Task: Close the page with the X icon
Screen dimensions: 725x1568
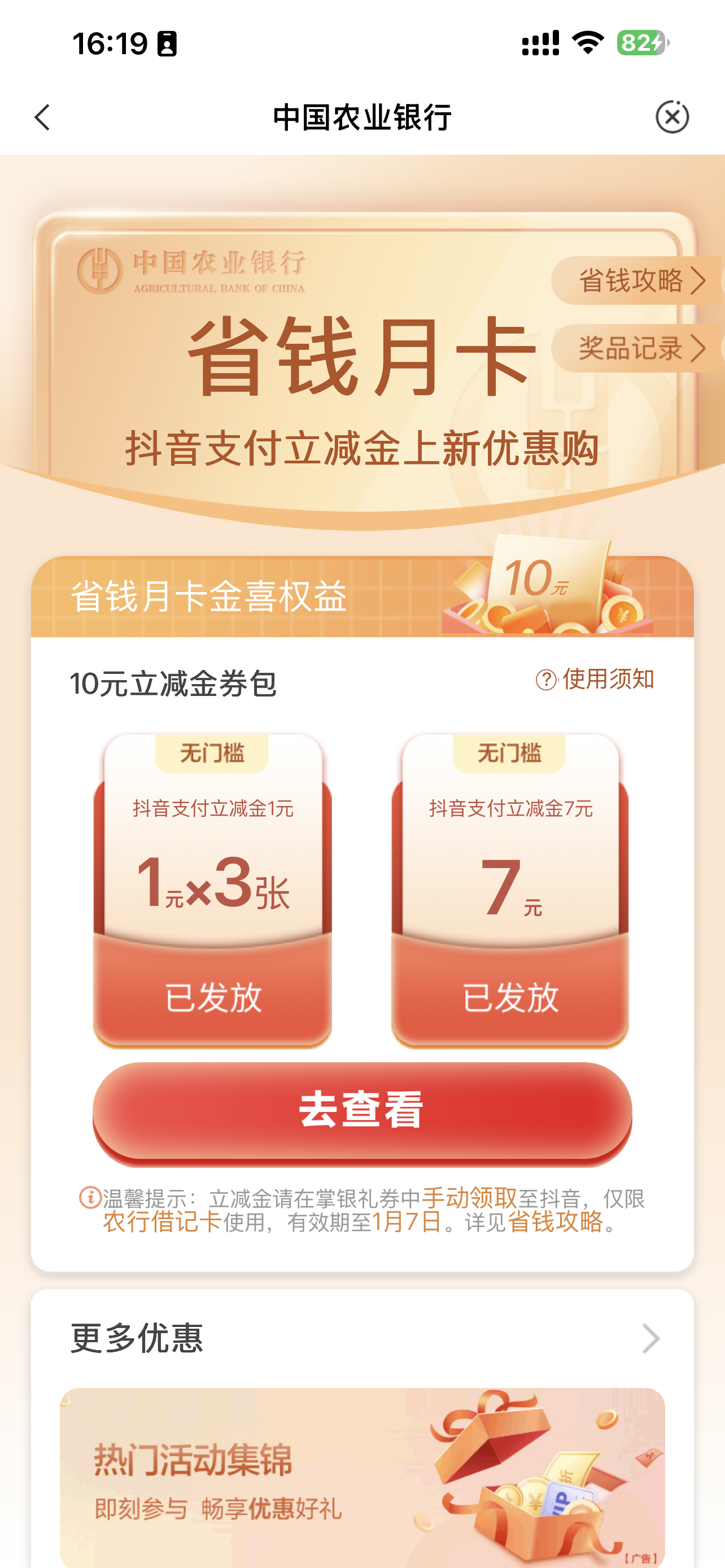Action: [x=672, y=117]
